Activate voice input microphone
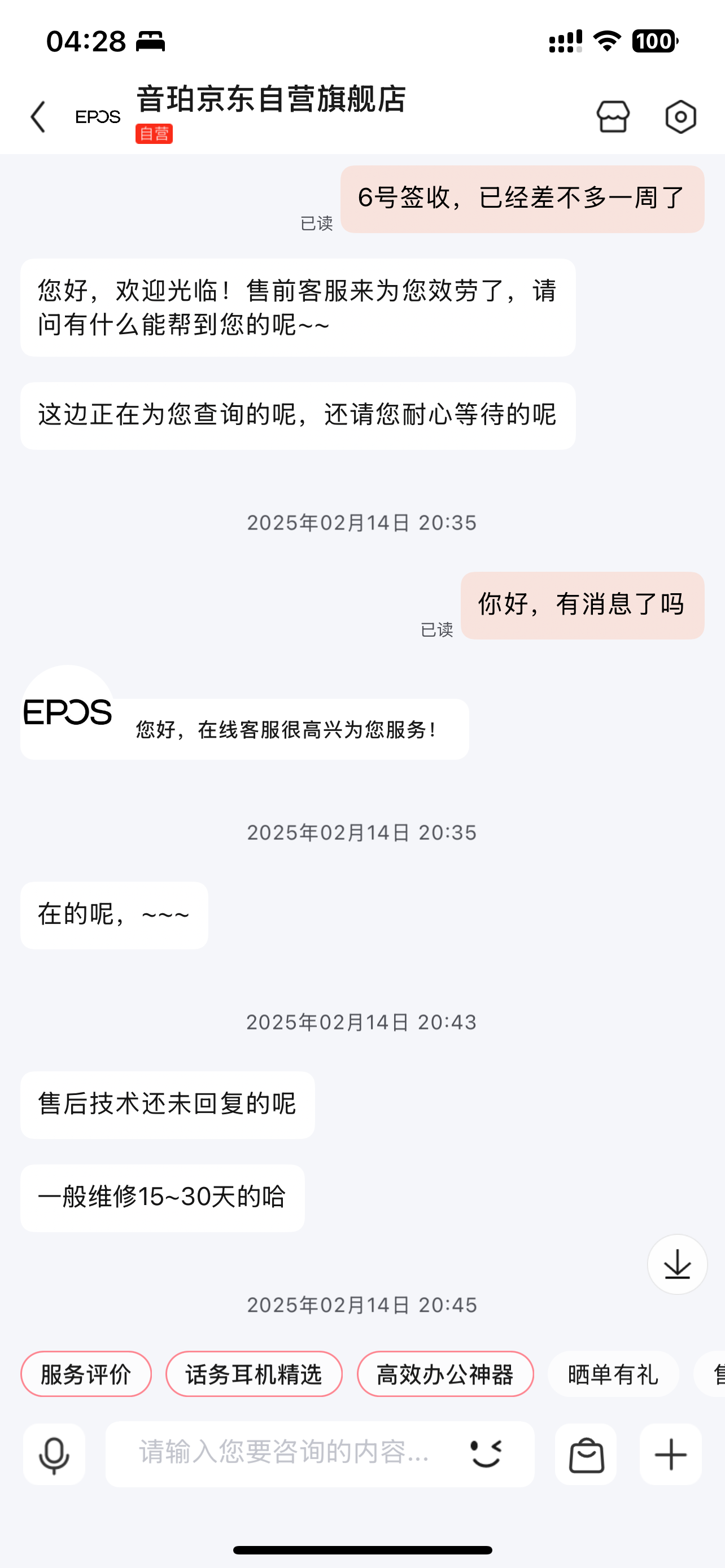 tap(54, 1454)
